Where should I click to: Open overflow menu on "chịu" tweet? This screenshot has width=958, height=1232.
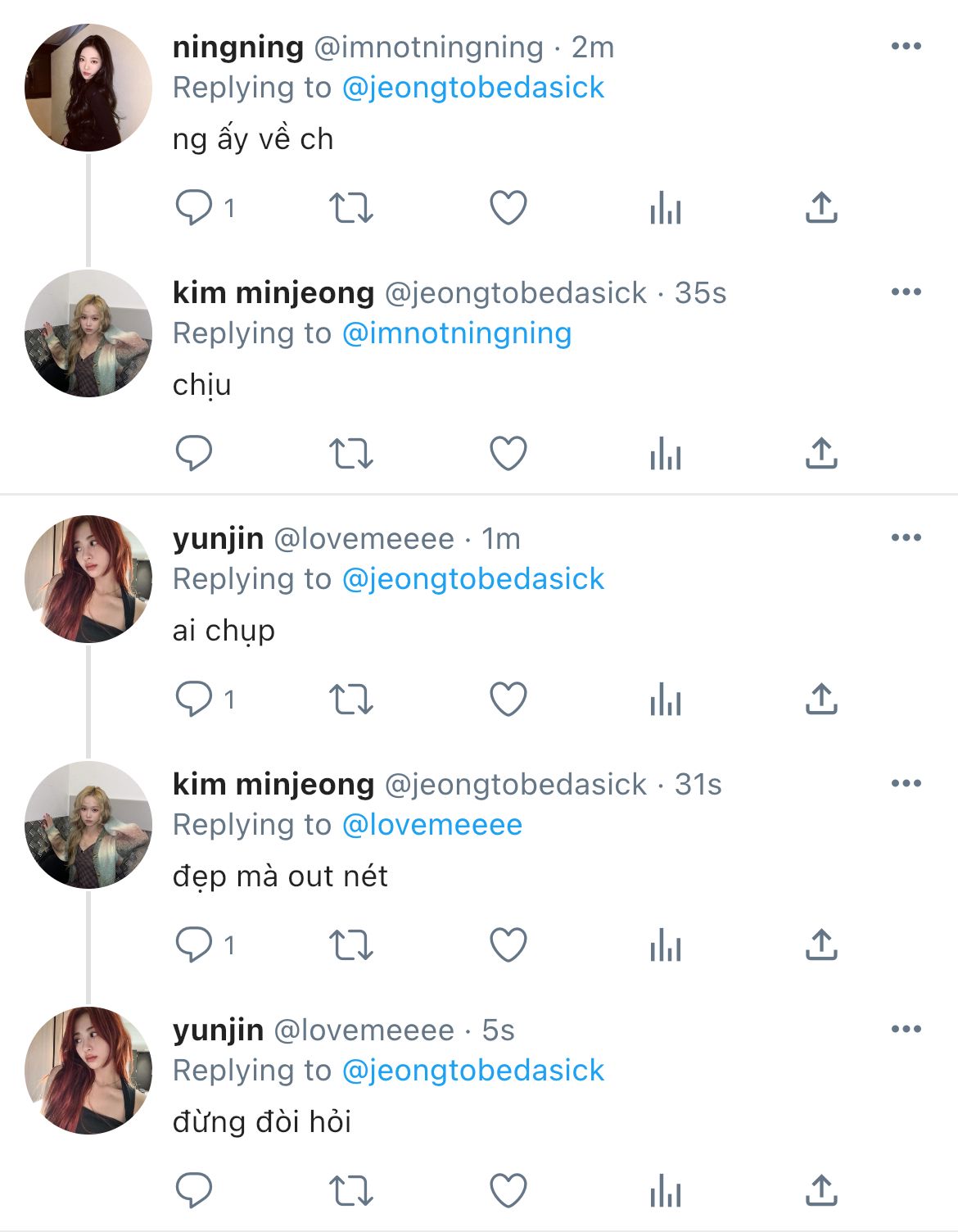pyautogui.click(x=906, y=292)
